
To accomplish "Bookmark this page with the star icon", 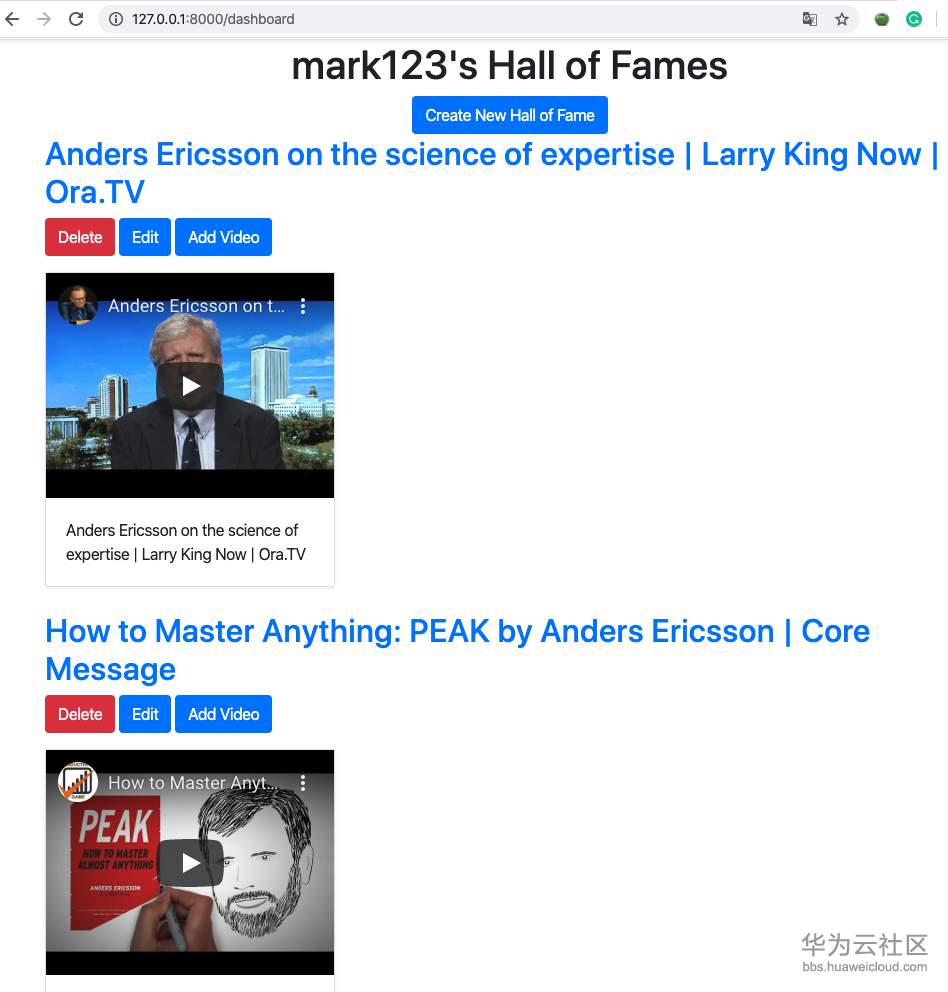I will coord(842,19).
